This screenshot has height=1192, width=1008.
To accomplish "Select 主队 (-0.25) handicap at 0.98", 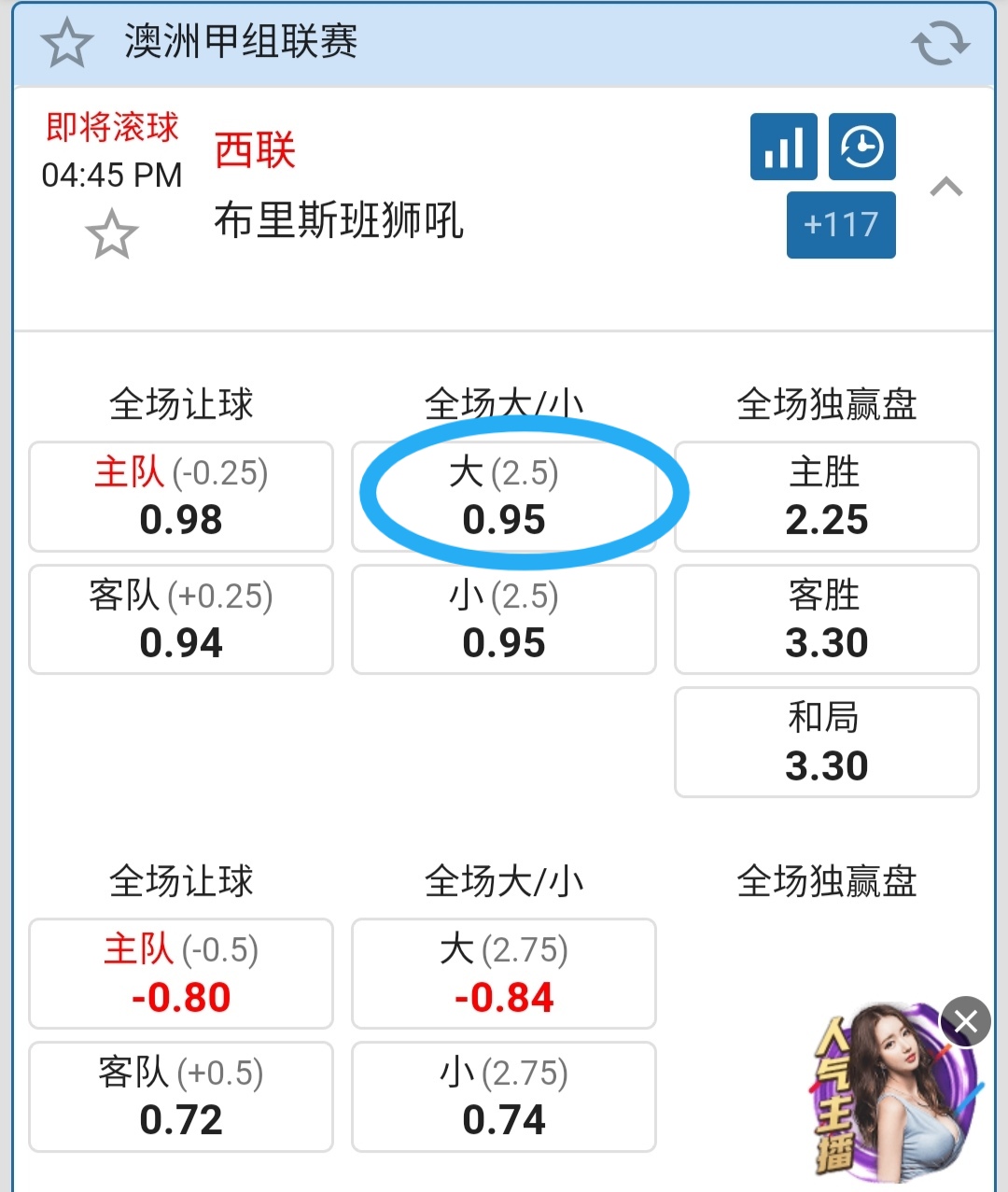I will tap(181, 497).
